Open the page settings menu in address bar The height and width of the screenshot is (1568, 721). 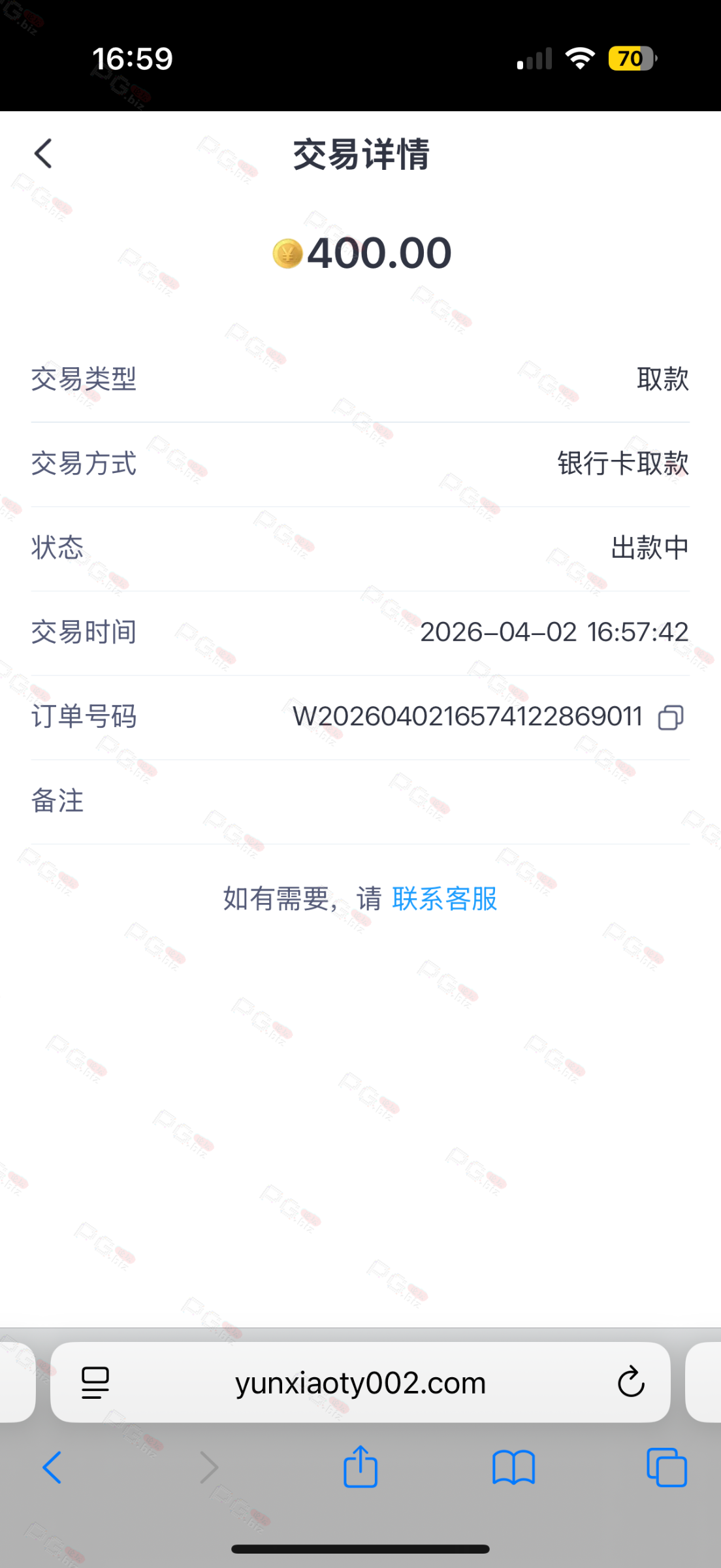pos(95,1382)
